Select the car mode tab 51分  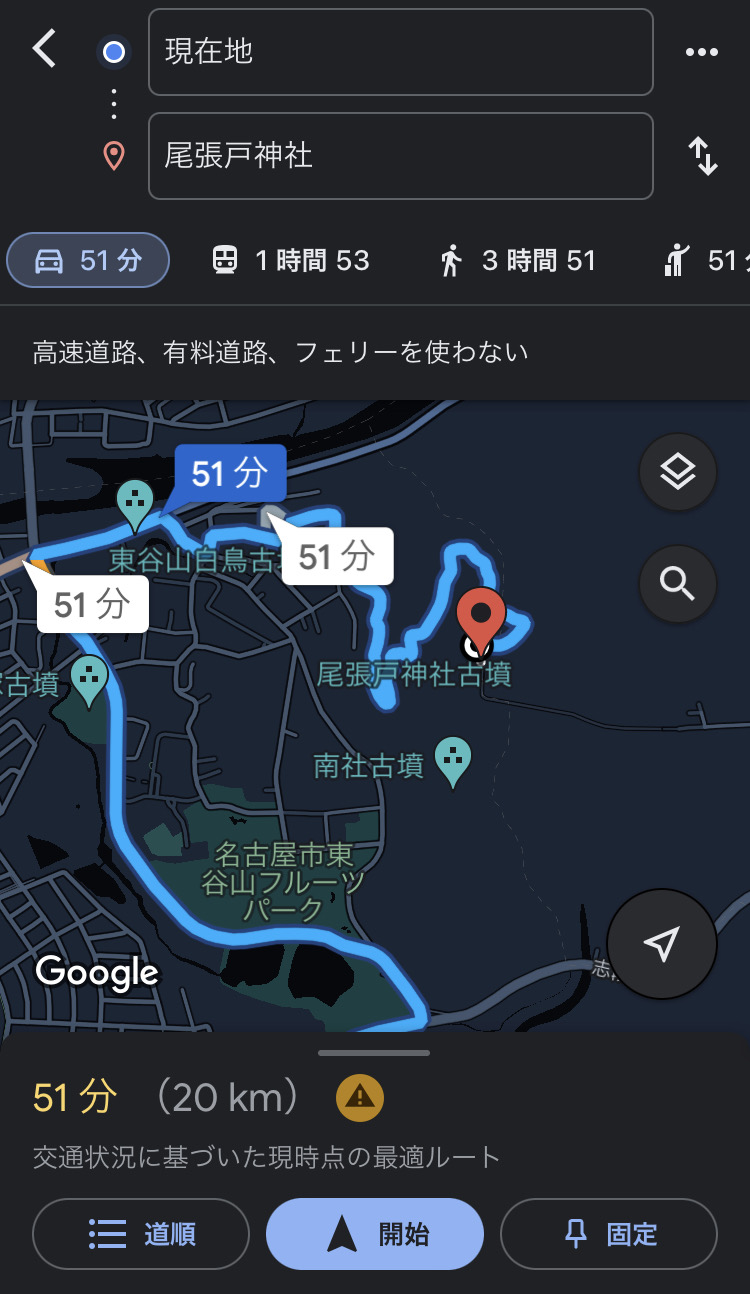tap(88, 261)
